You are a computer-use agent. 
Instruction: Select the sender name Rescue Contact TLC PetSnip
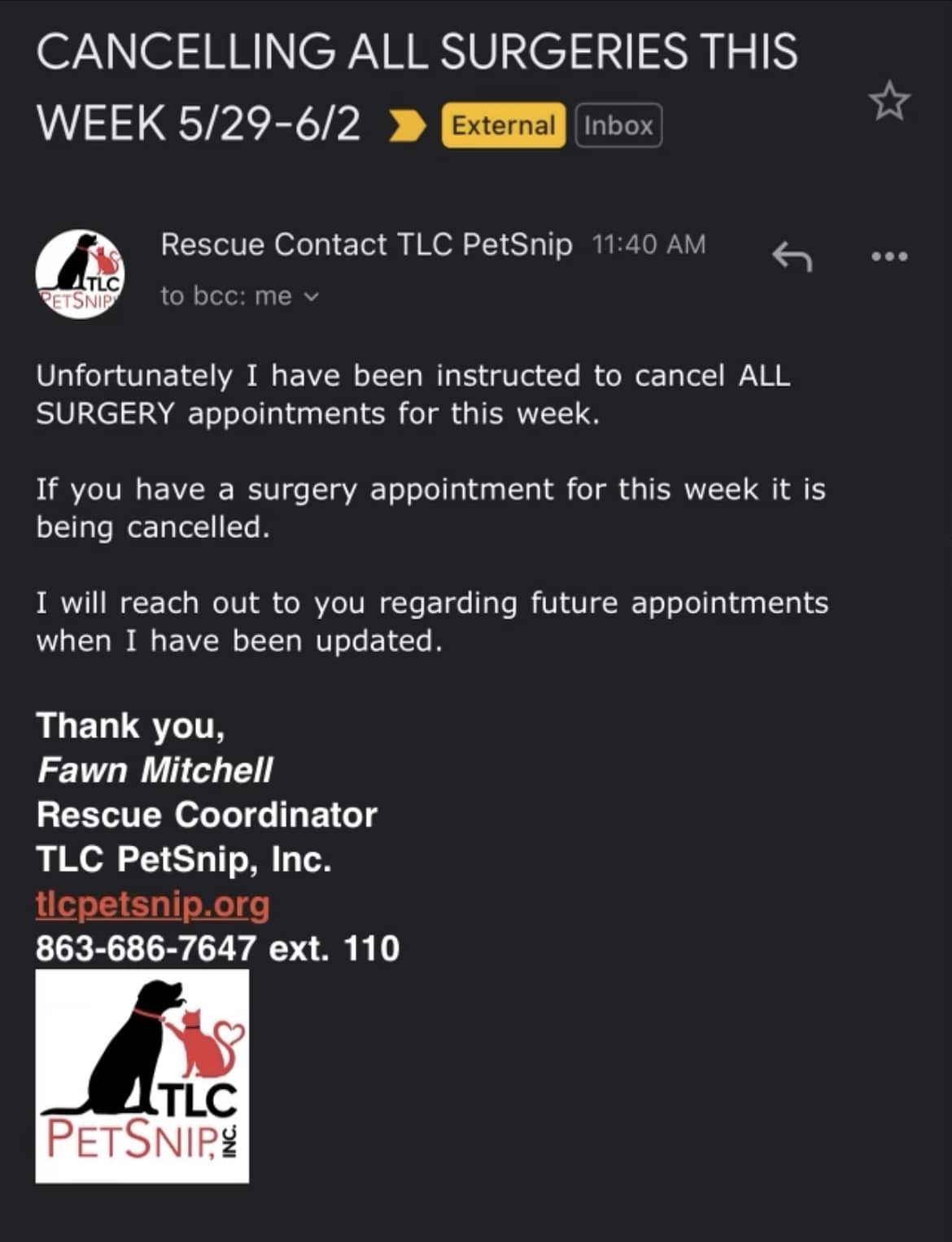point(366,243)
